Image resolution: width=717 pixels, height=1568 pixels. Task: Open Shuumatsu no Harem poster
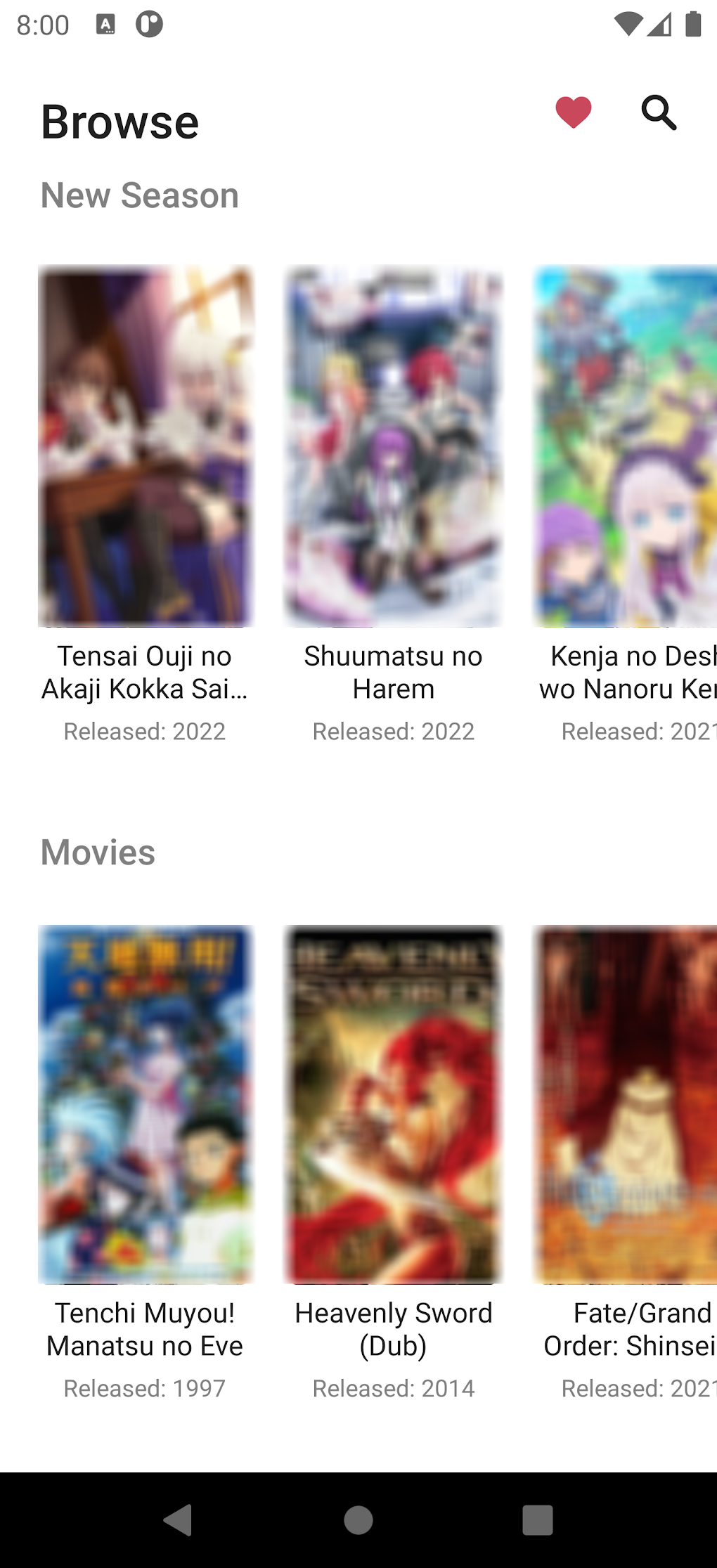[x=393, y=445]
